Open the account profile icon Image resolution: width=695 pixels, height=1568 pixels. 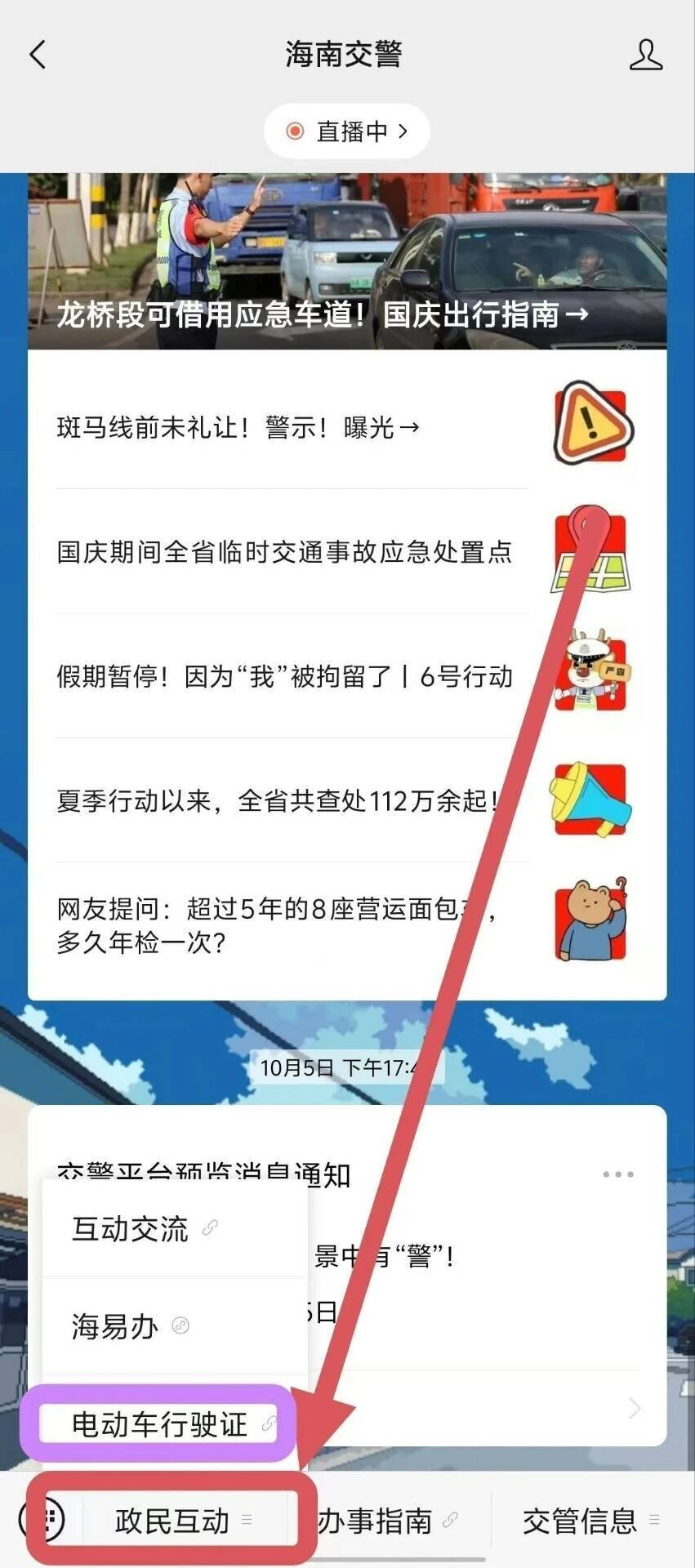pyautogui.click(x=644, y=55)
